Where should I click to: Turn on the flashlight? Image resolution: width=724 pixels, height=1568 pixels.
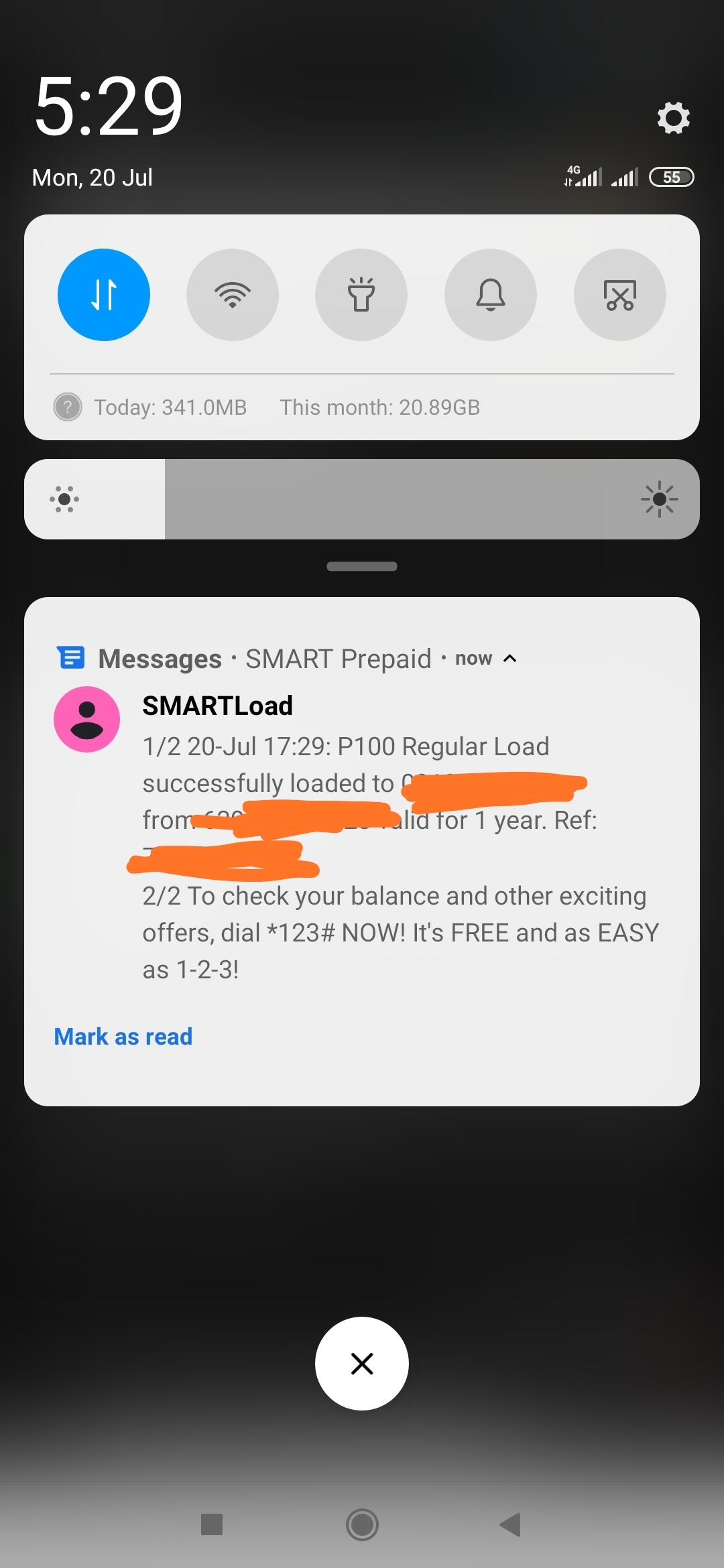click(x=361, y=295)
